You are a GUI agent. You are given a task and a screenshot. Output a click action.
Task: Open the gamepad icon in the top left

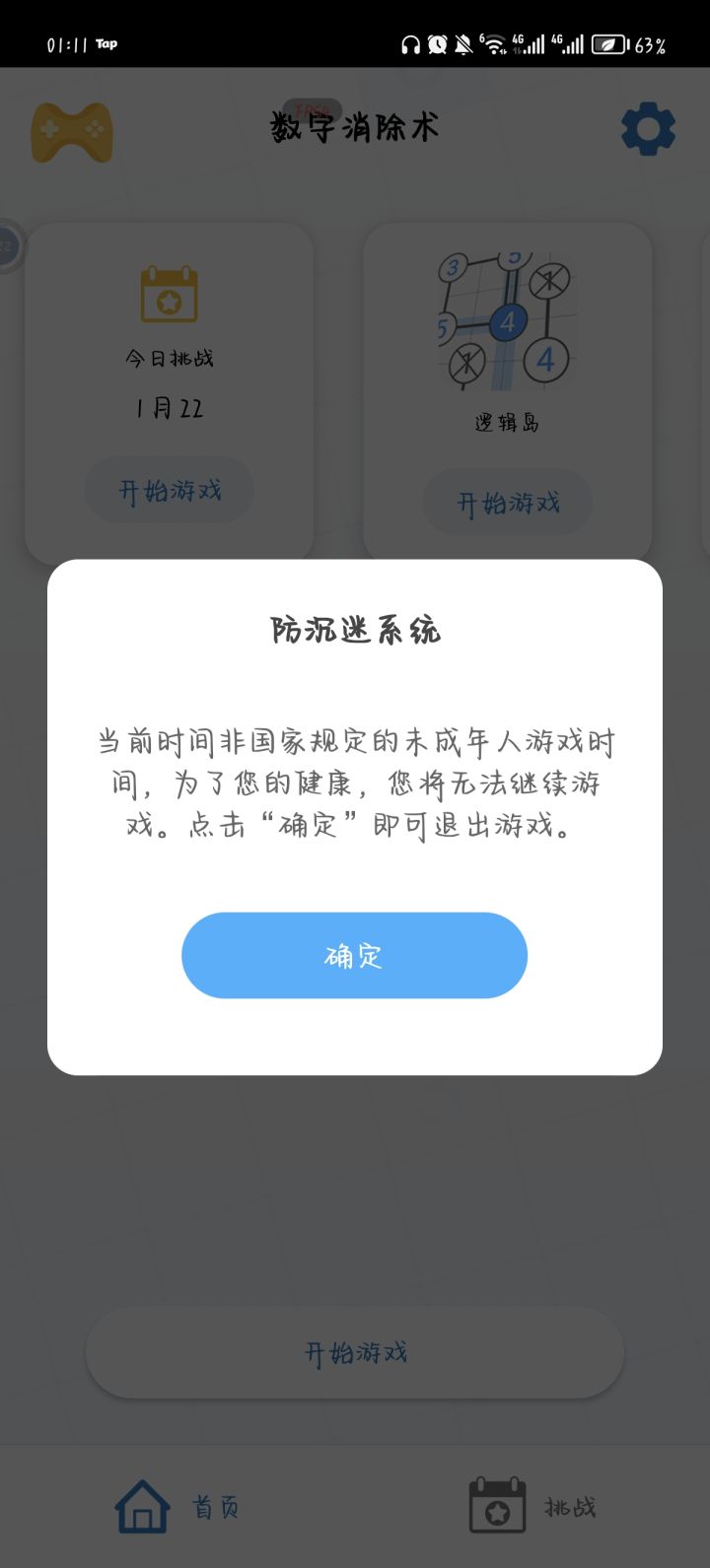click(x=72, y=131)
